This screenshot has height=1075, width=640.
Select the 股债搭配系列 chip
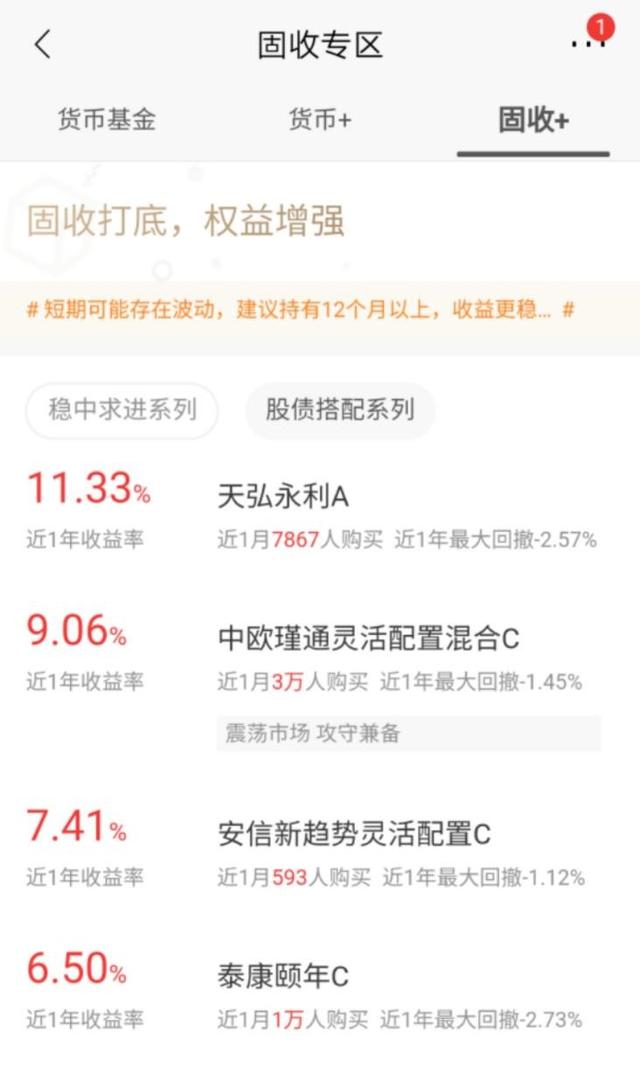340,410
